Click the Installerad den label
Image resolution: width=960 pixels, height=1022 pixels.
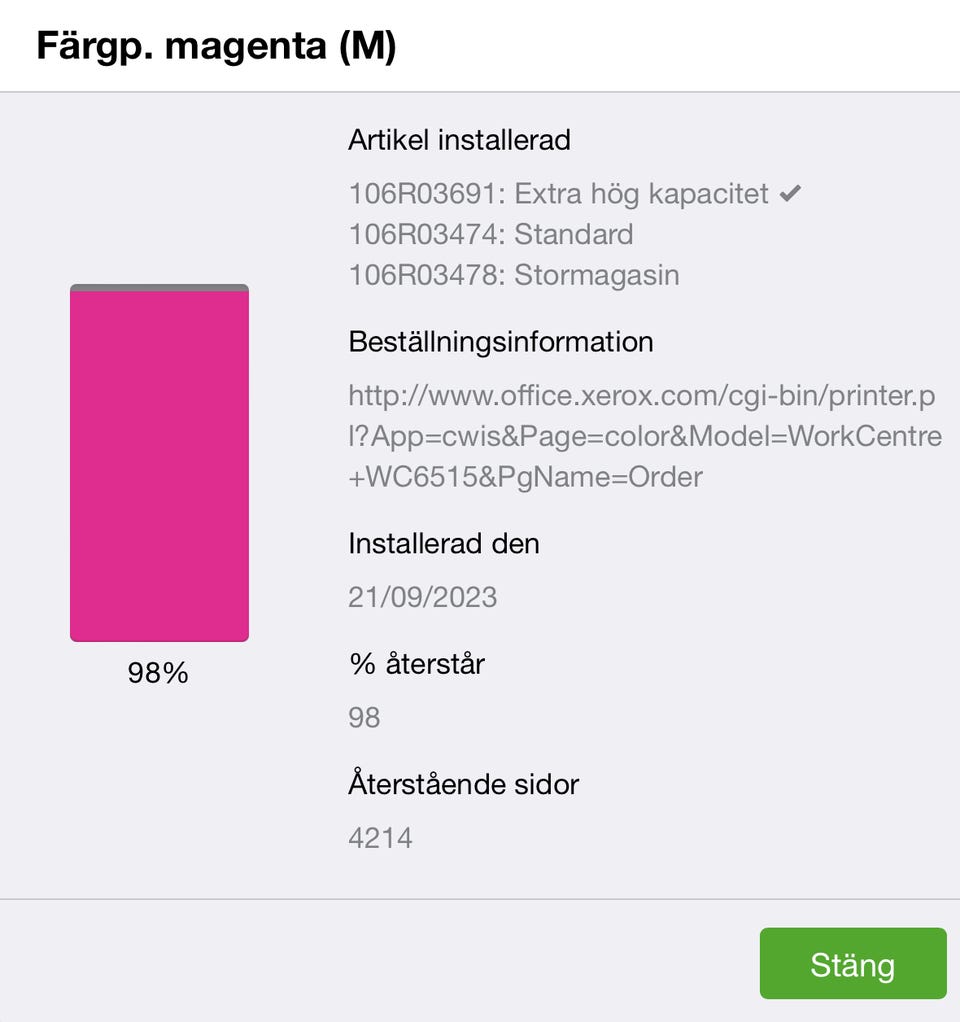[443, 544]
